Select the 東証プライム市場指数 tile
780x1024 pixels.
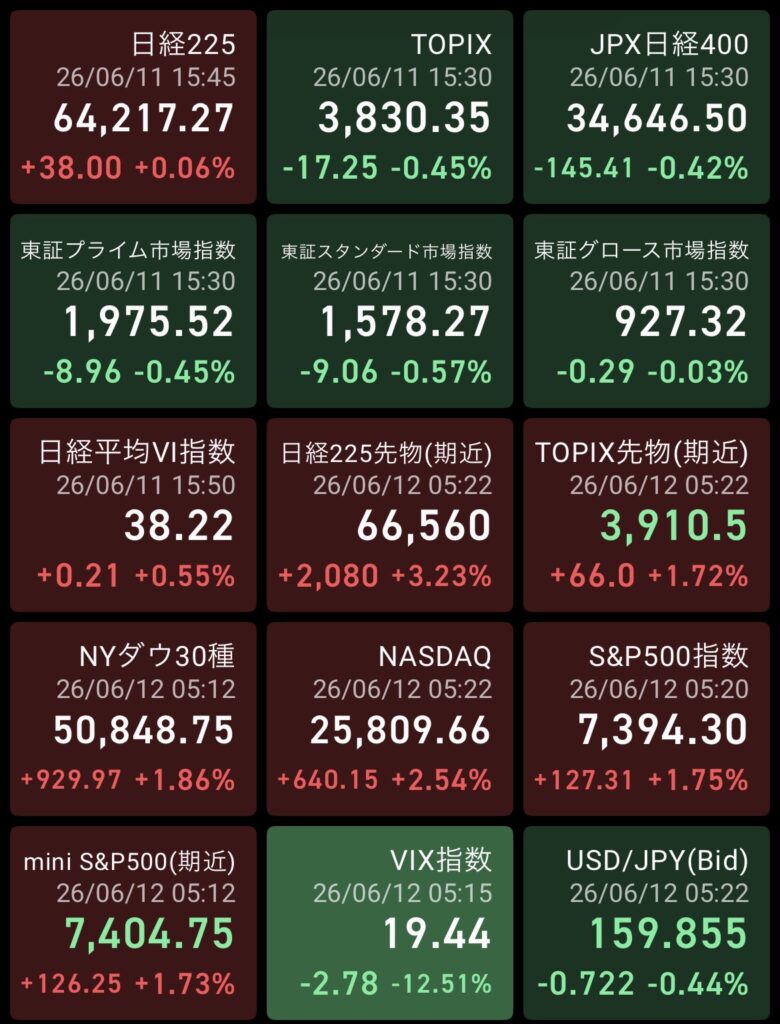point(133,311)
